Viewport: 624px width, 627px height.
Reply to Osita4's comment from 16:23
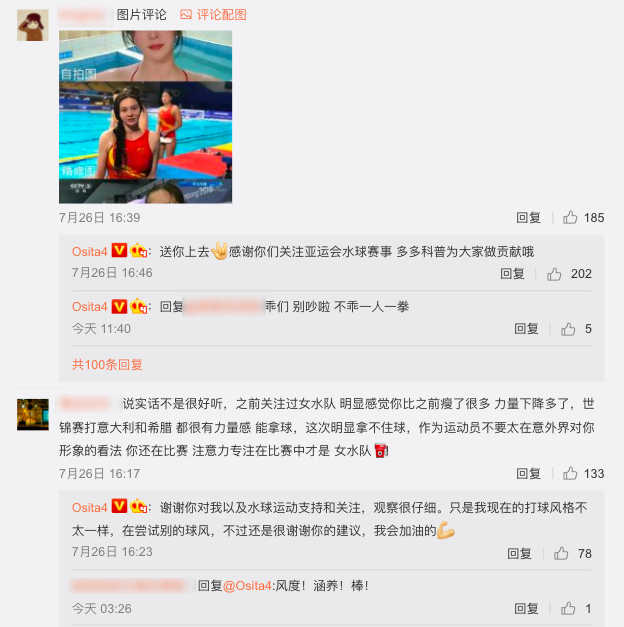pyautogui.click(x=519, y=553)
